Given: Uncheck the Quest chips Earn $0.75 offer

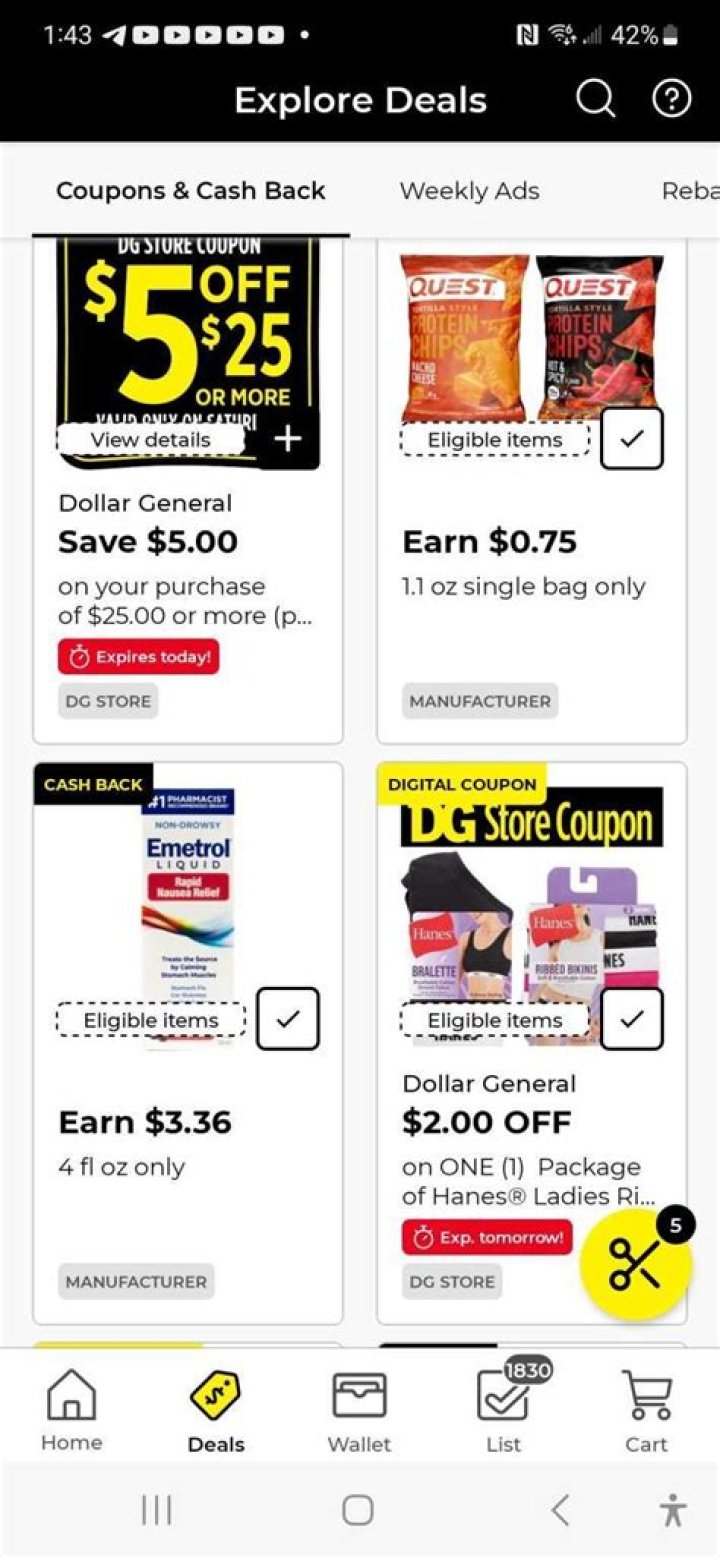Looking at the screenshot, I should click(631, 439).
